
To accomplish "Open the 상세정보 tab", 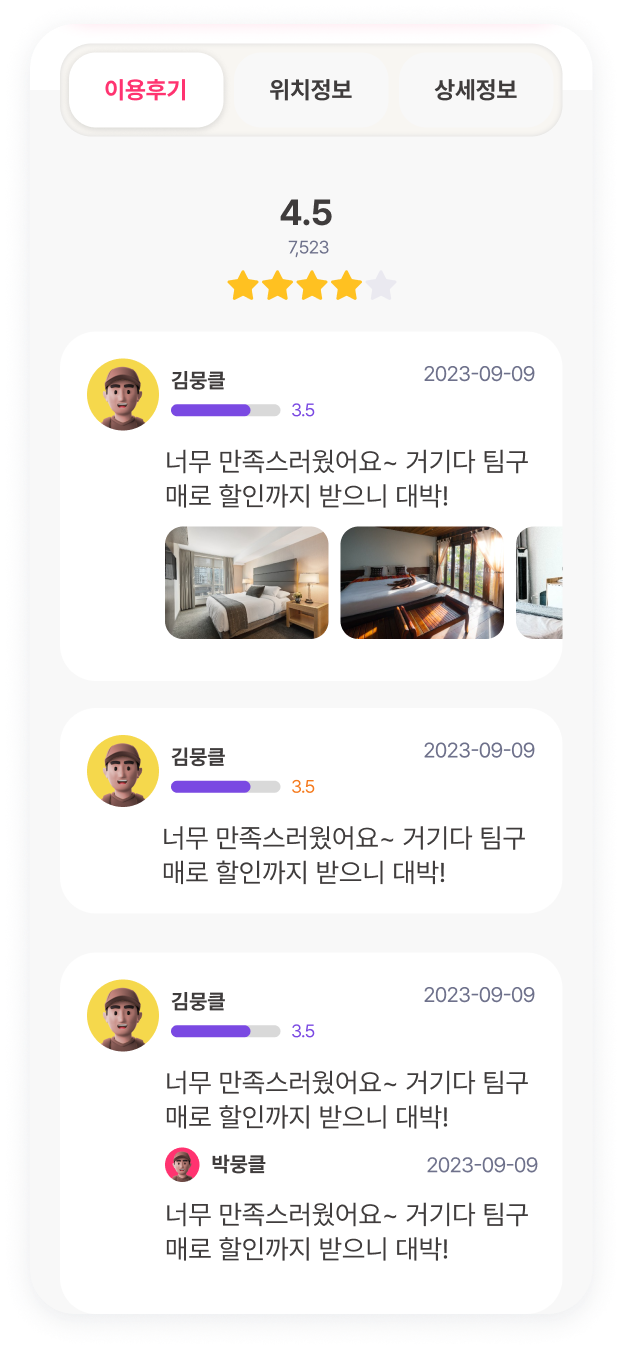I will pos(475,90).
